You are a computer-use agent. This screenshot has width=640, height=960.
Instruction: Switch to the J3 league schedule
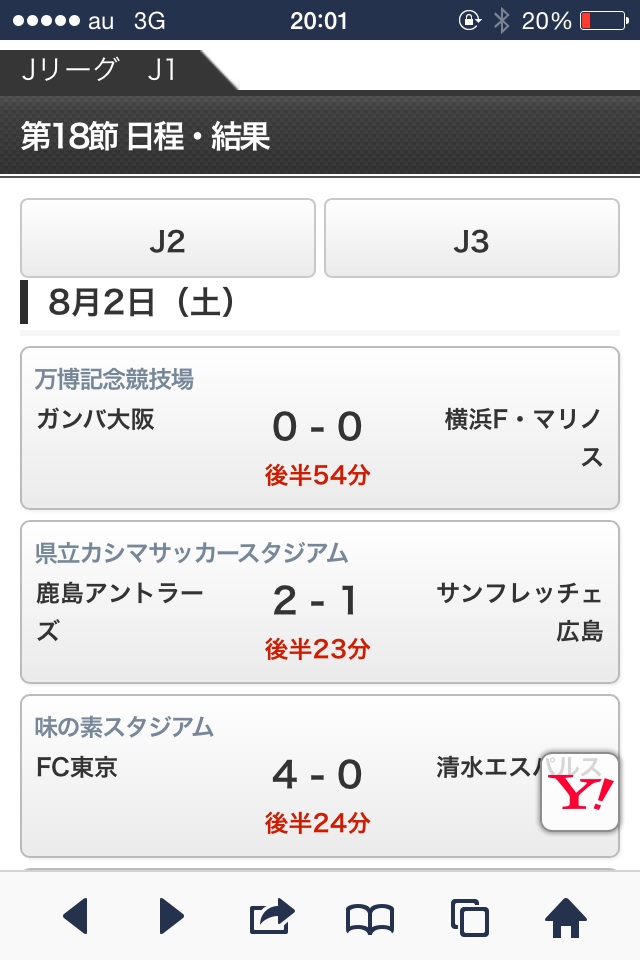pyautogui.click(x=471, y=241)
